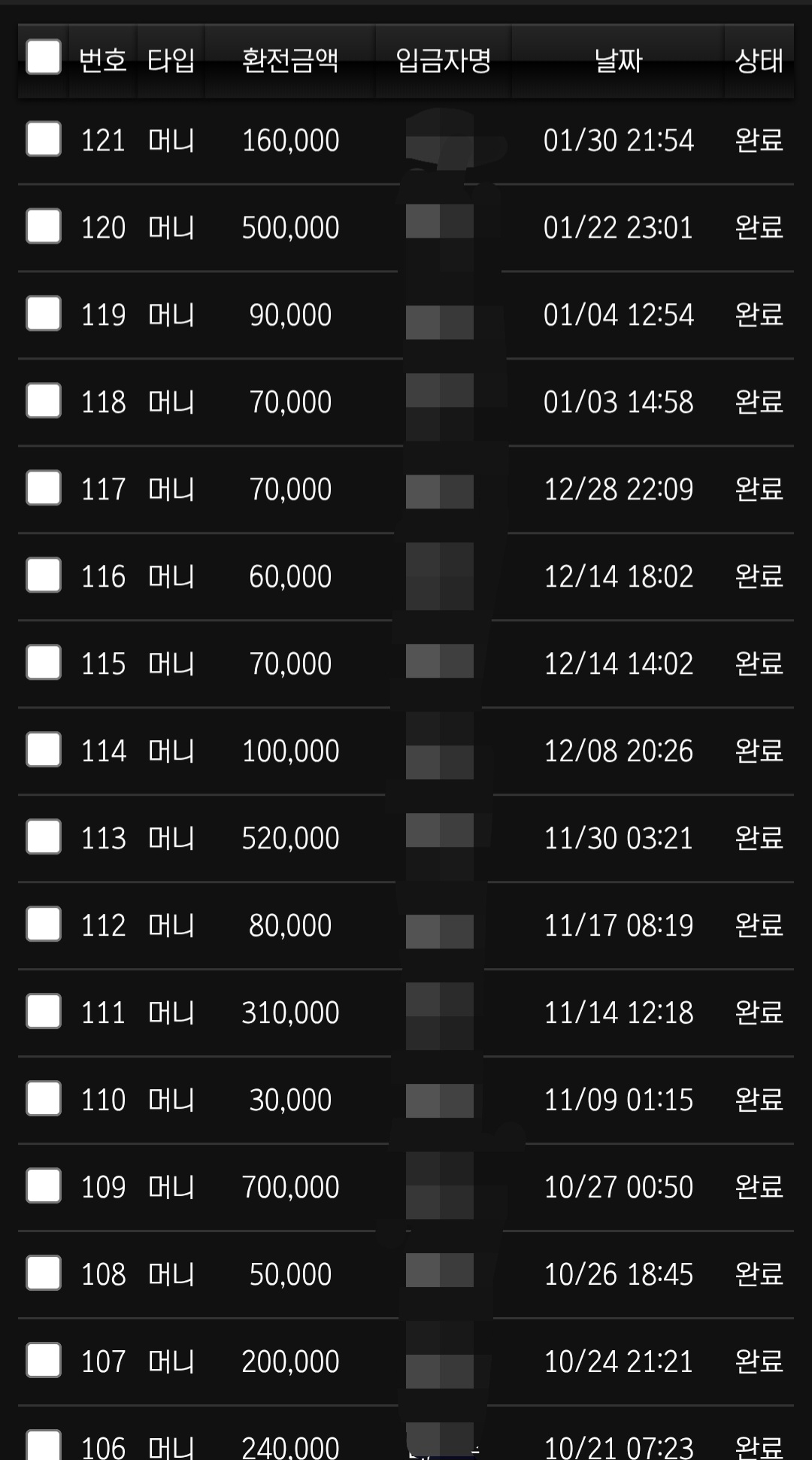
Task: Tick checkbox for row 110
Action: click(44, 1099)
